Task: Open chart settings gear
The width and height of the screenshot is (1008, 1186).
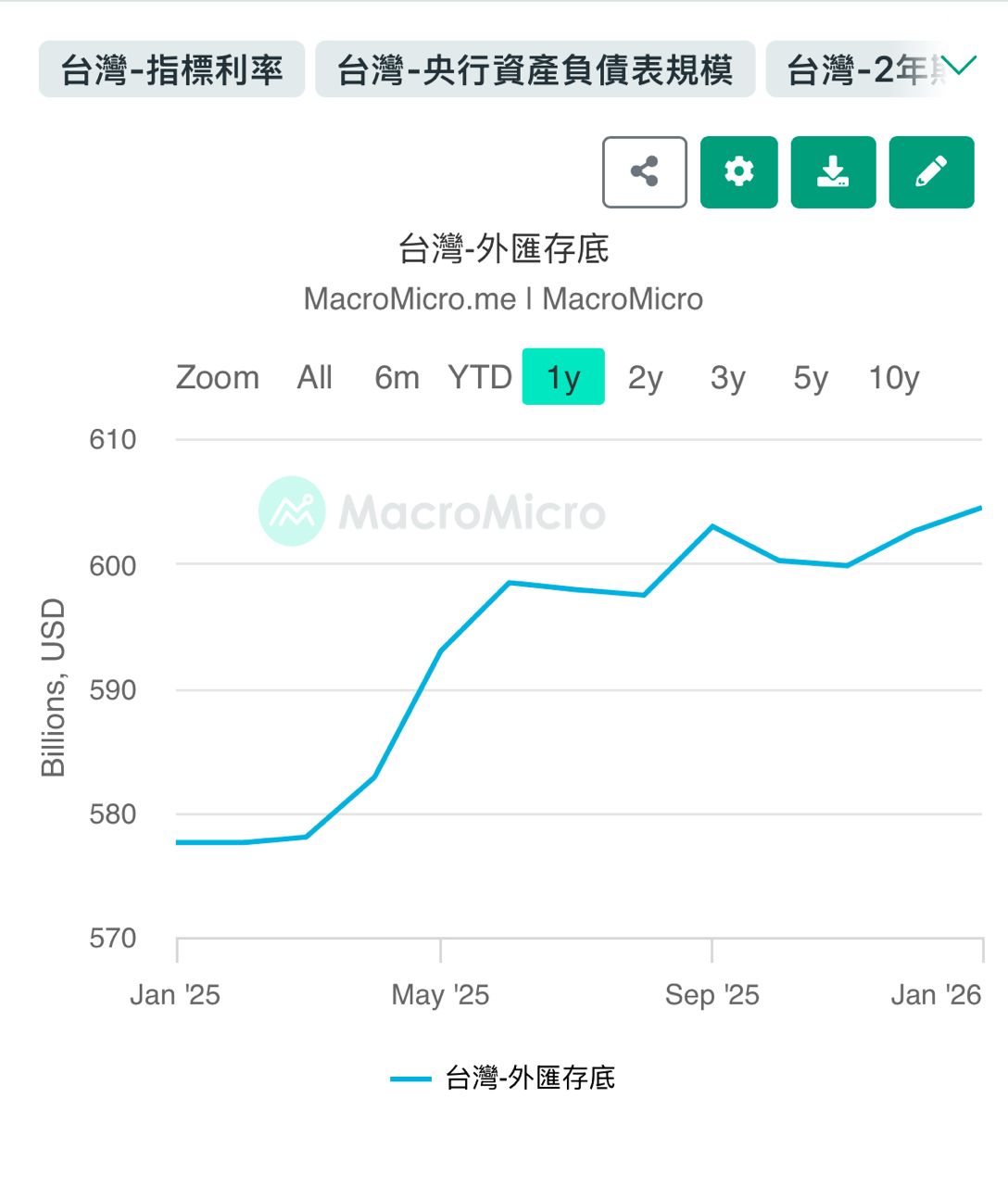Action: click(x=738, y=172)
